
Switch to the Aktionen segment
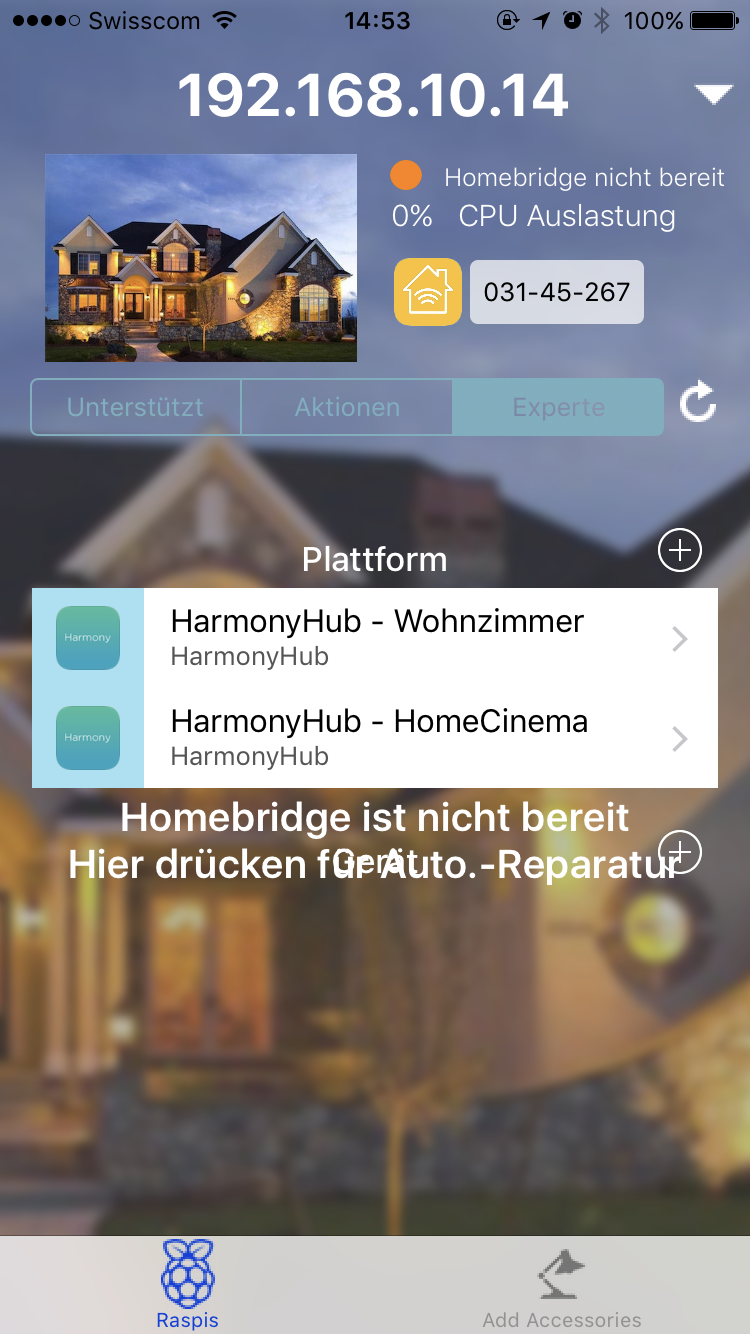[347, 407]
